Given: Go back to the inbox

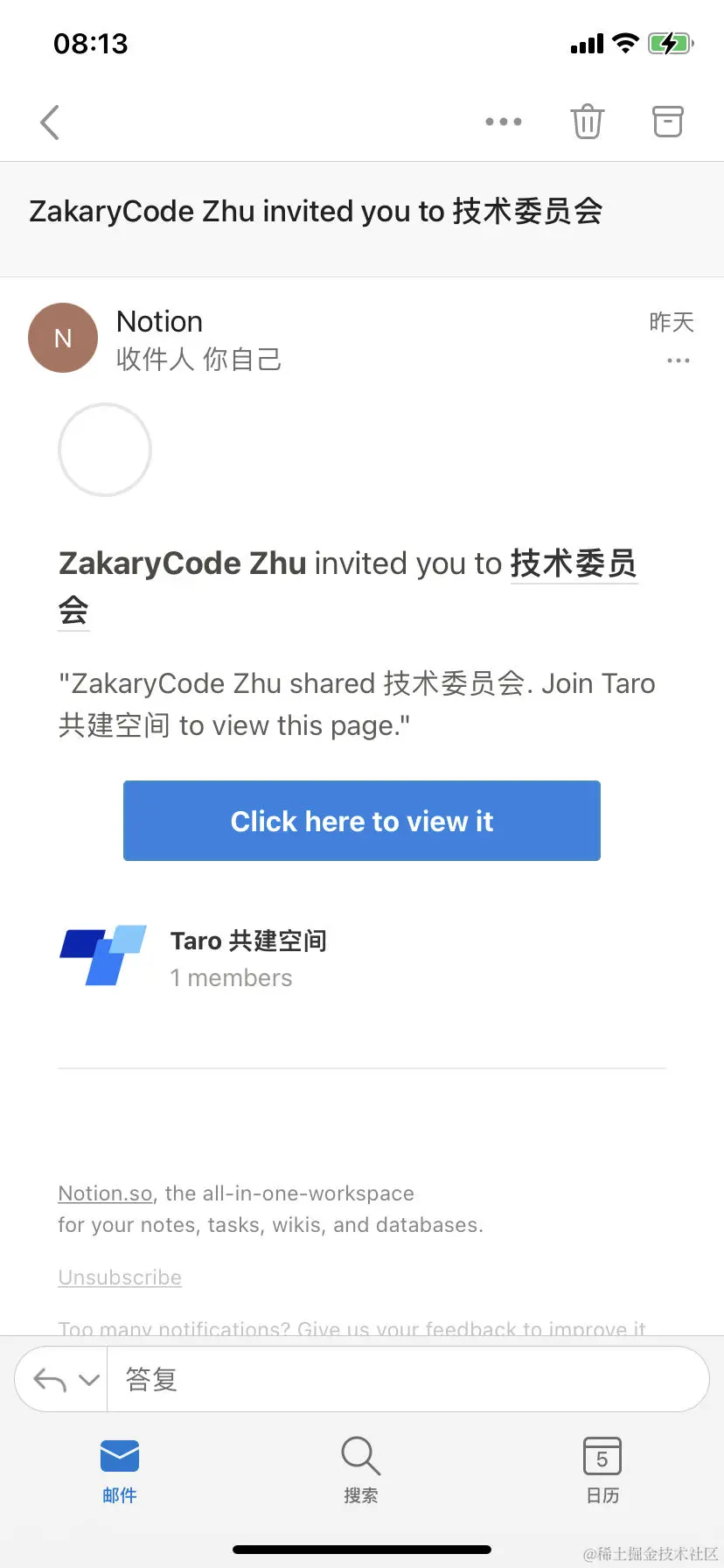Looking at the screenshot, I should pyautogui.click(x=50, y=122).
